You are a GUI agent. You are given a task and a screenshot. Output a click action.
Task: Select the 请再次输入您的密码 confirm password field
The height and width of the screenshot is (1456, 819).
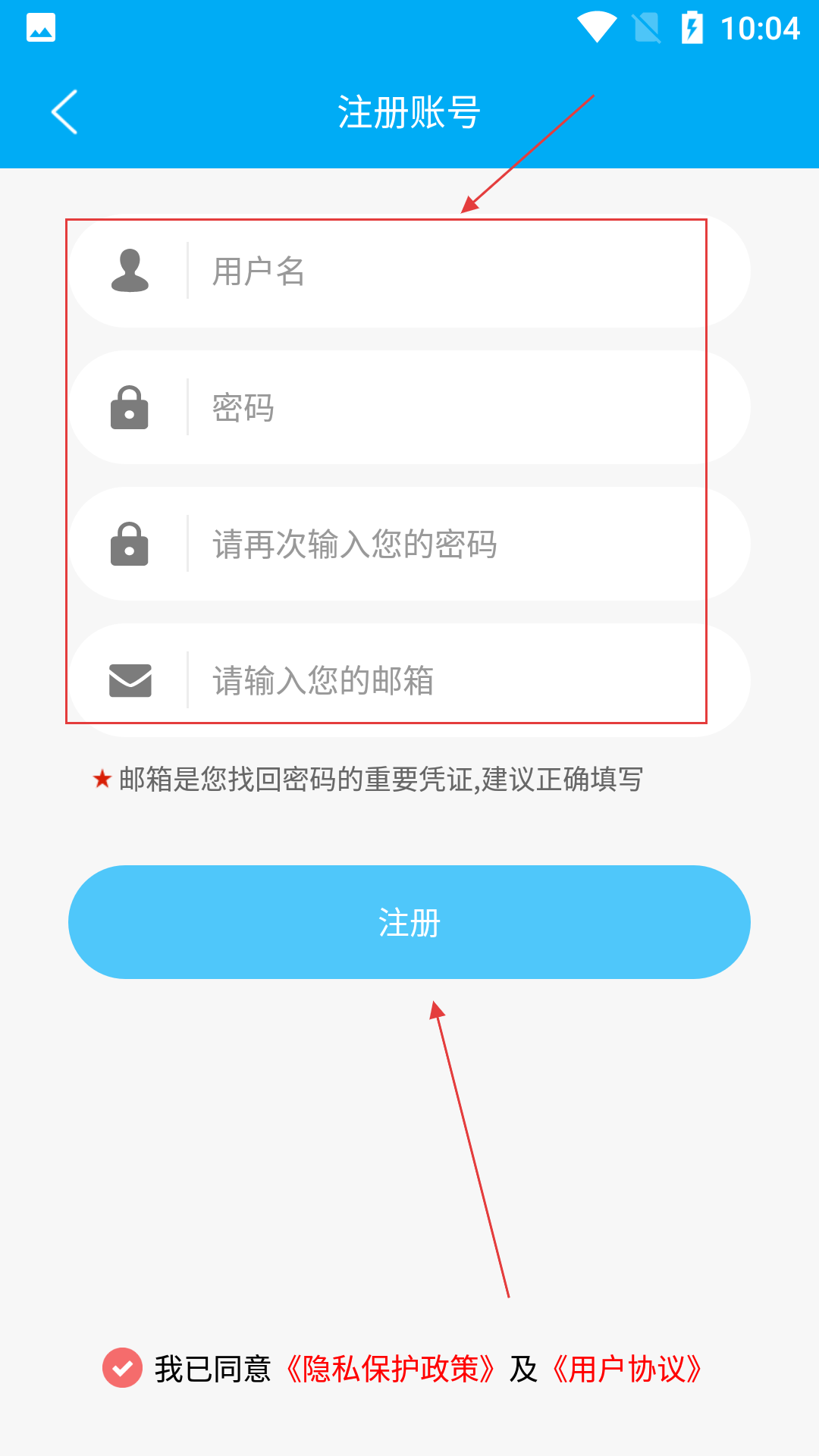click(x=409, y=544)
